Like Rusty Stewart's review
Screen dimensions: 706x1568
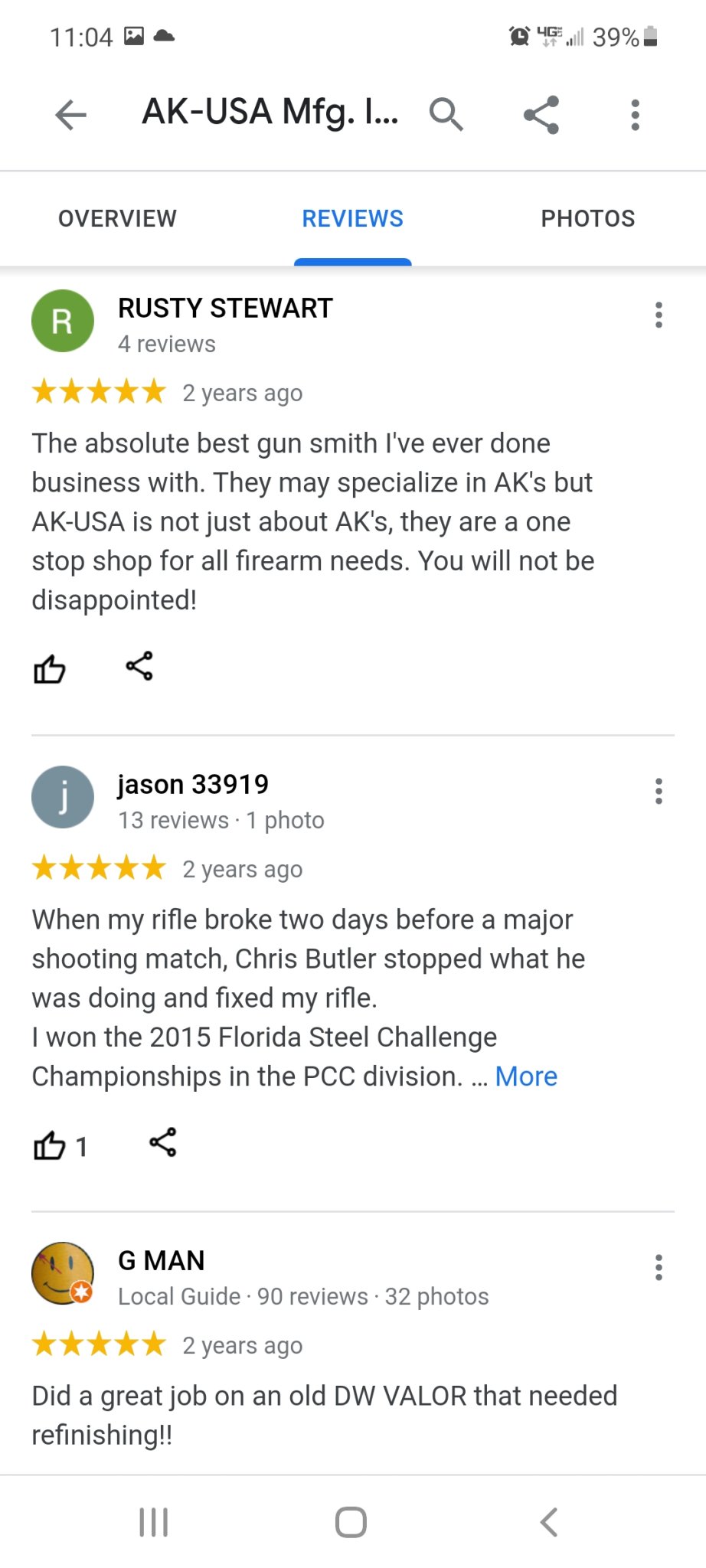pyautogui.click(x=50, y=669)
